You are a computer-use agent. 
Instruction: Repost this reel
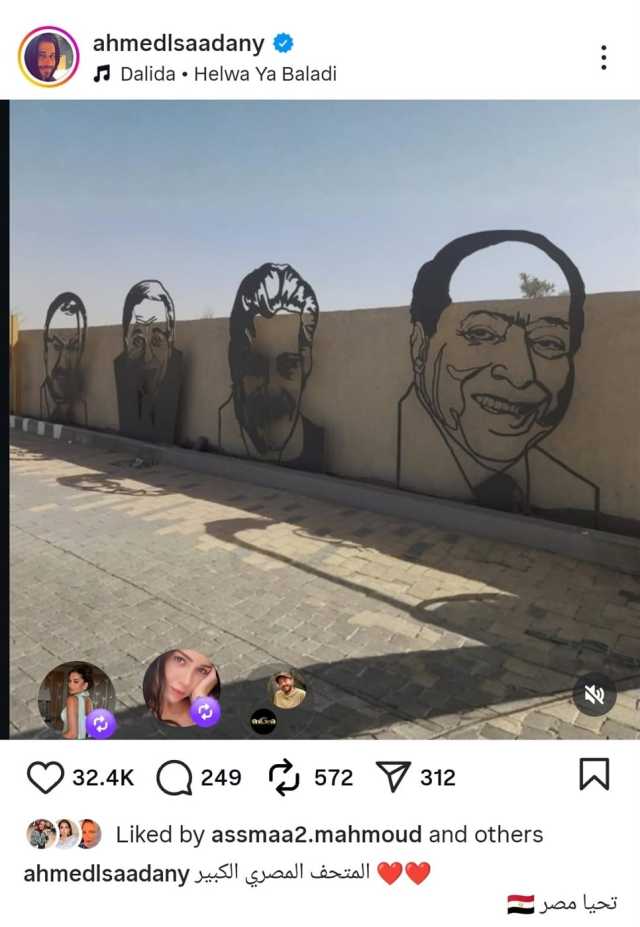coord(286,777)
